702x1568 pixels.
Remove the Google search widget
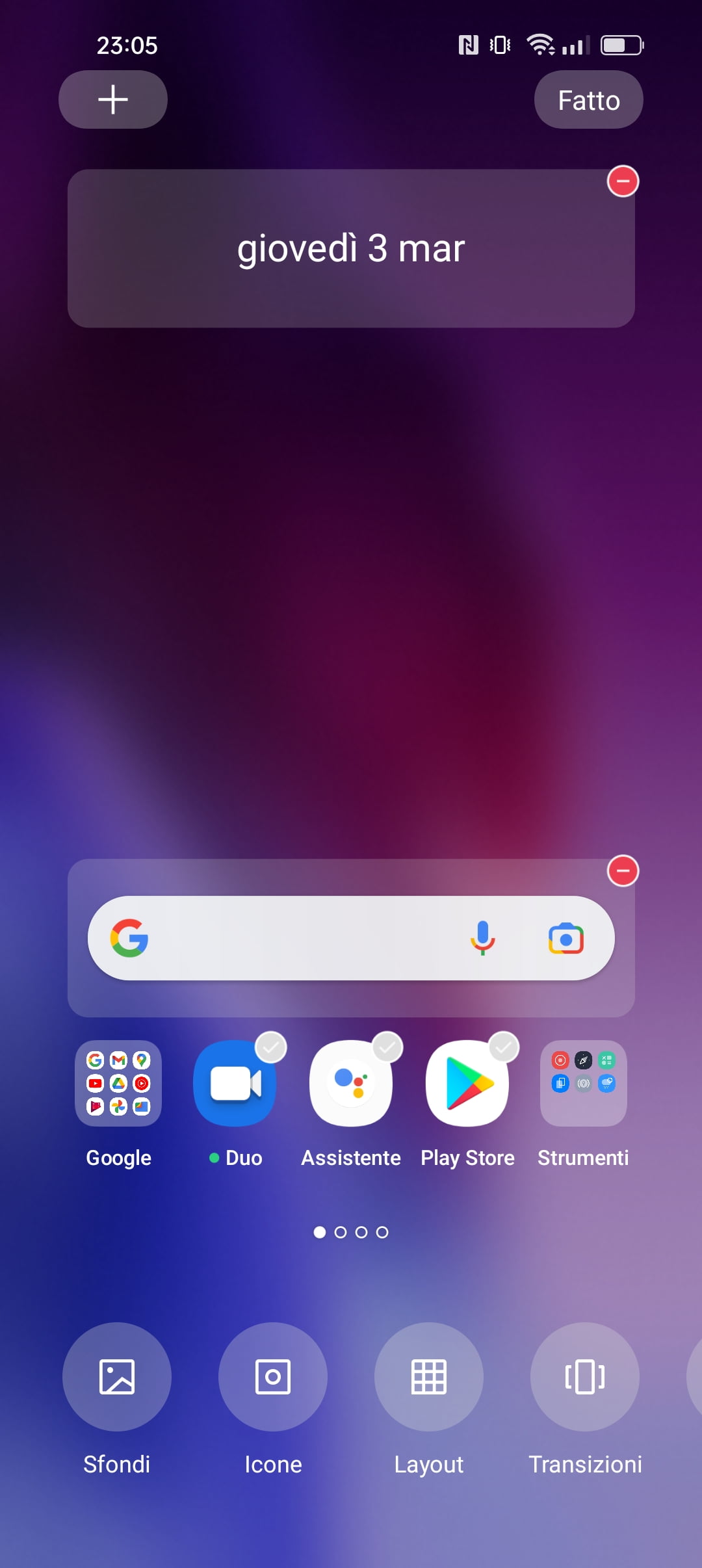click(623, 871)
